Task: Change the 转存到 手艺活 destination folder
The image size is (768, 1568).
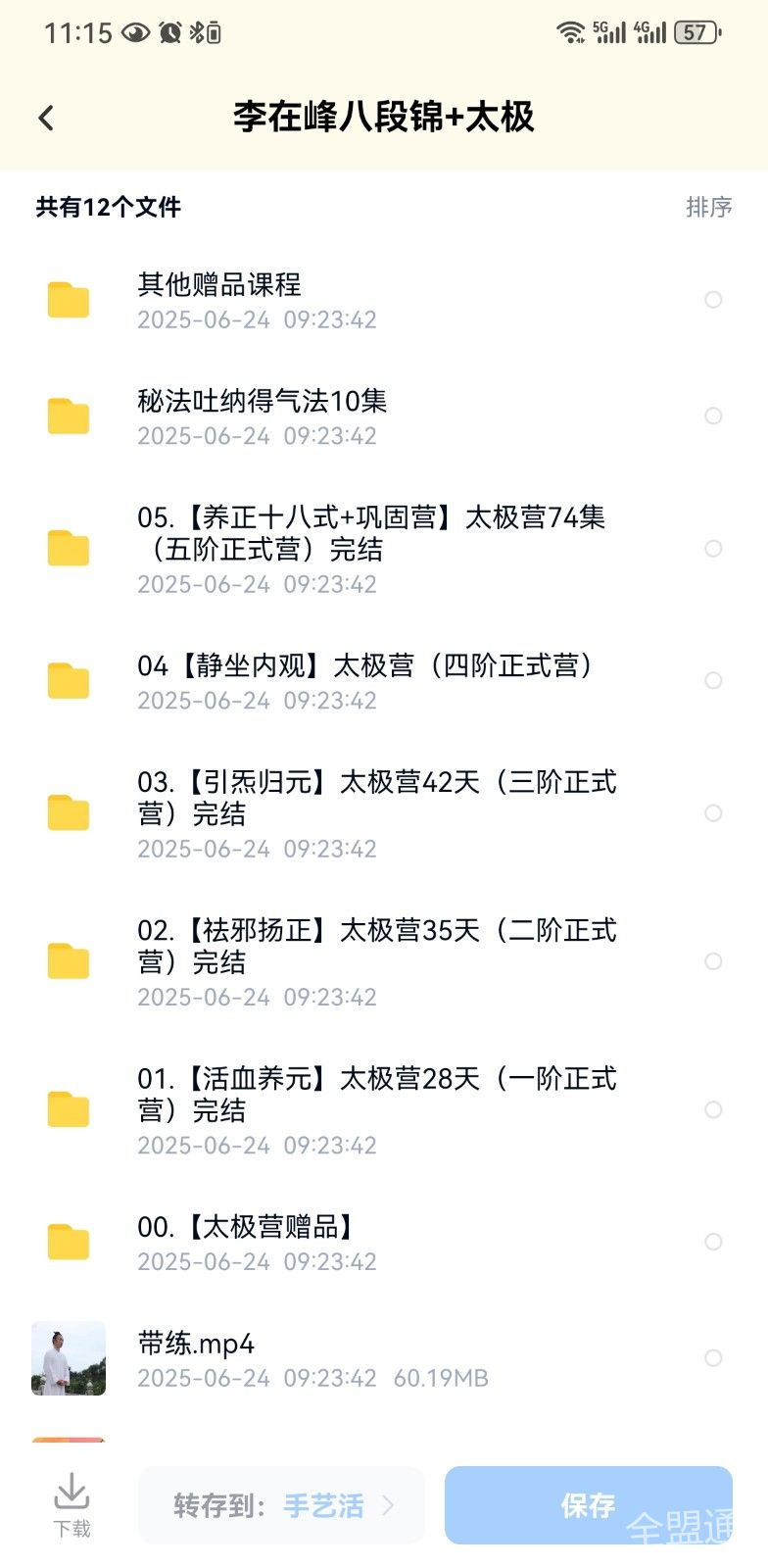Action: click(282, 1505)
